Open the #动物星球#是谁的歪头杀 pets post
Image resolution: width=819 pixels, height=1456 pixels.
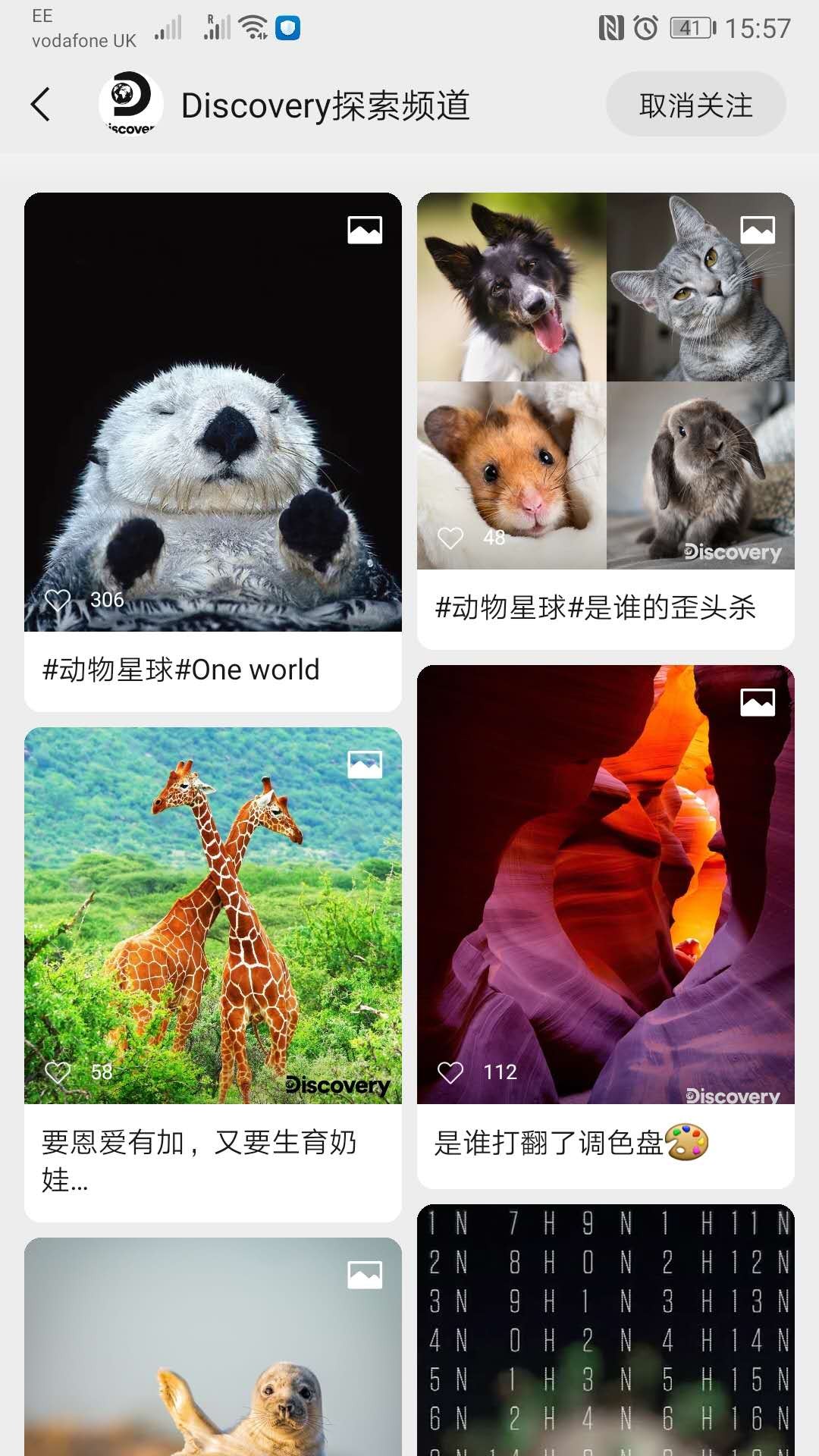tap(605, 379)
